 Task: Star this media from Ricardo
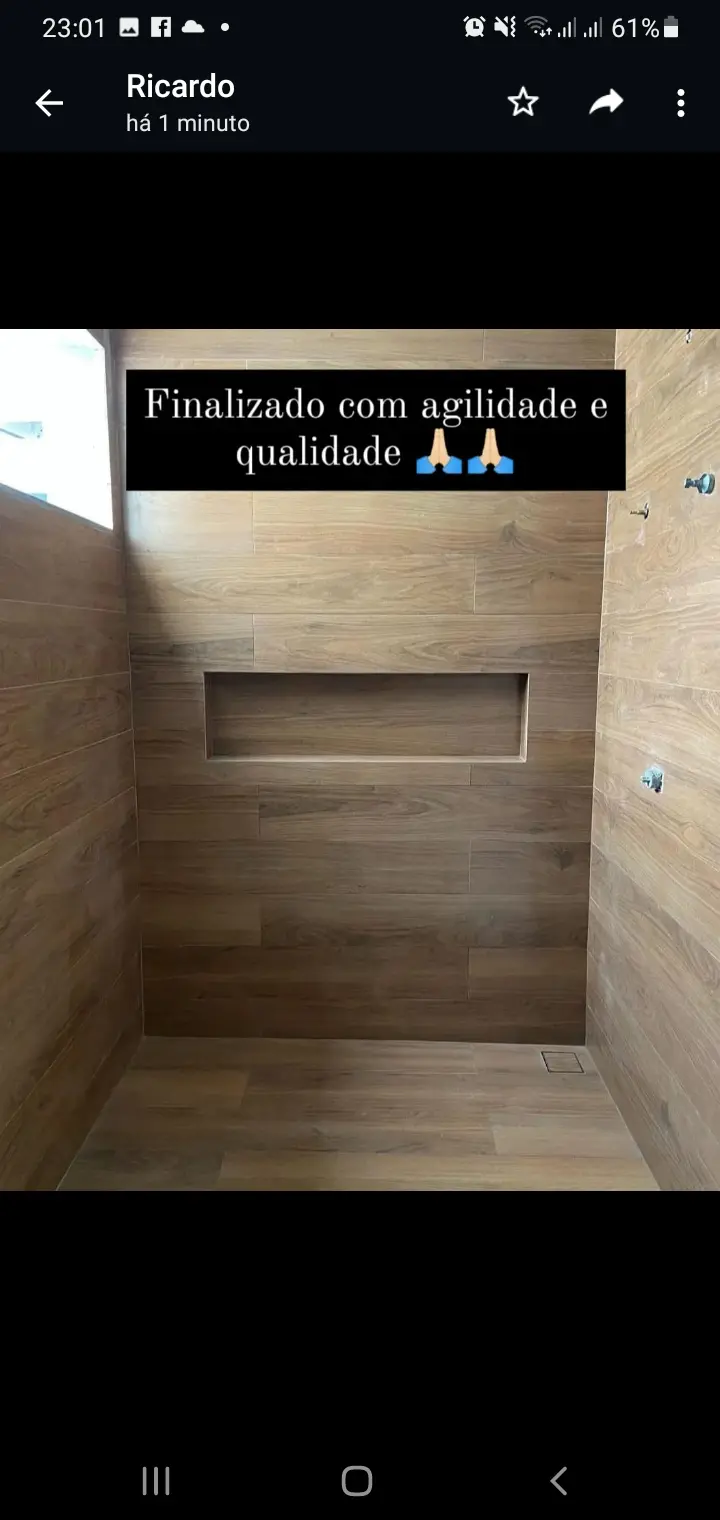coord(523,102)
